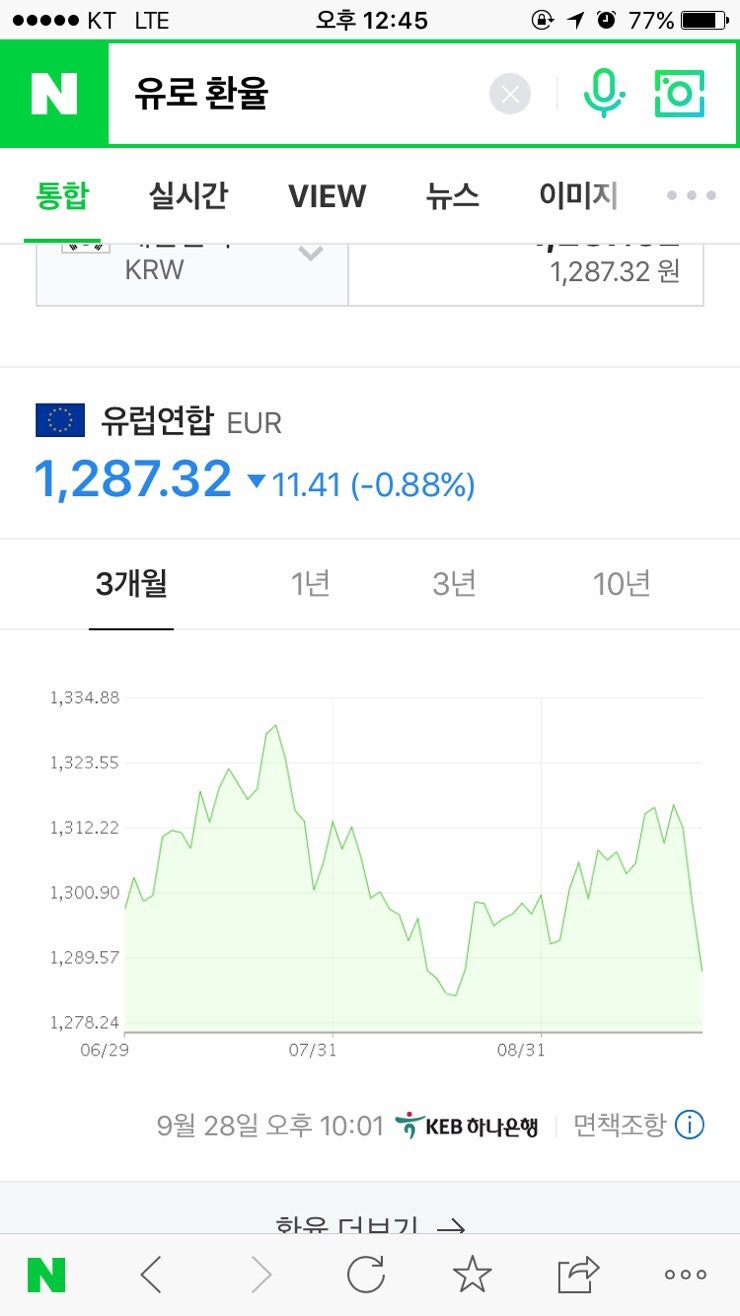Switch to the VIEW tab
Screen dimensions: 740x1316
point(326,196)
